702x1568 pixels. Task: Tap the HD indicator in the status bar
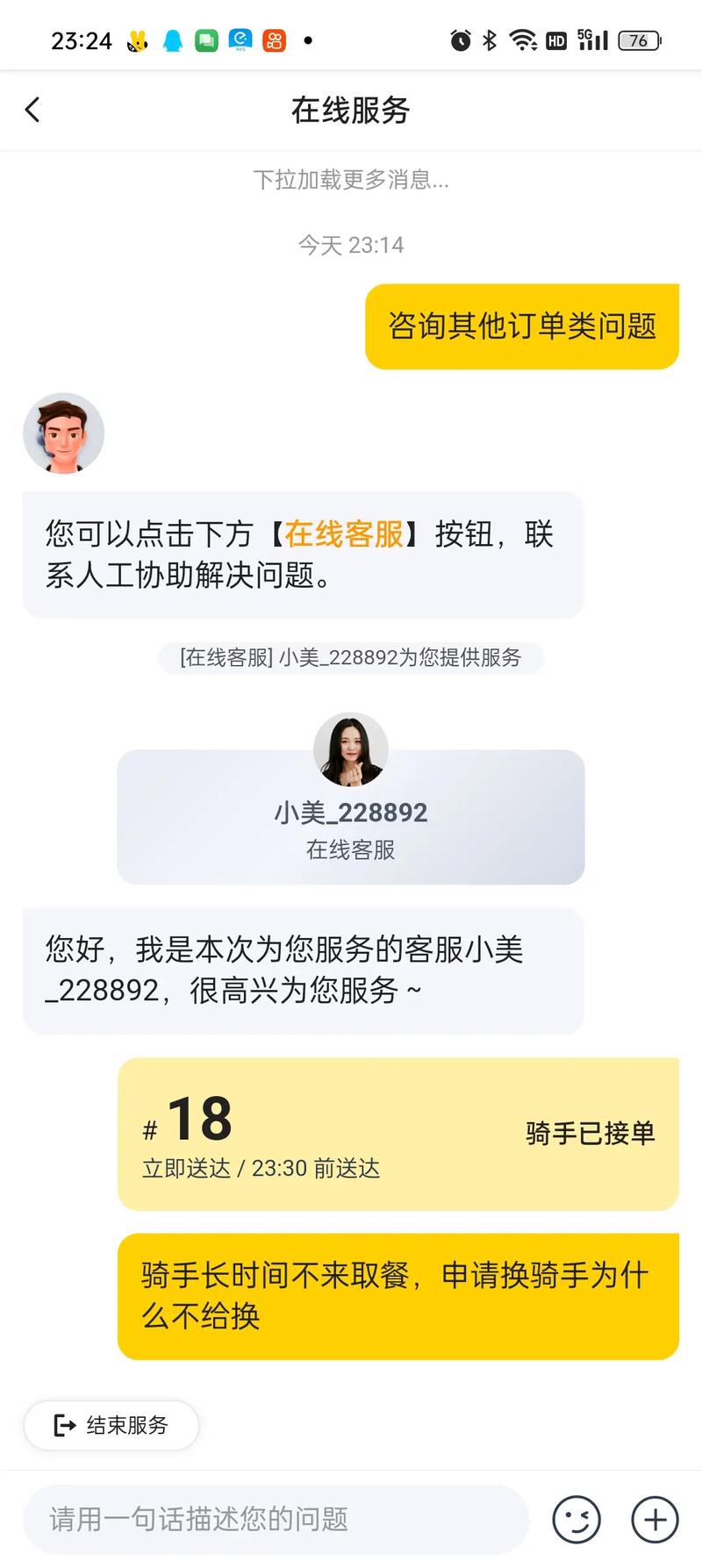(x=555, y=40)
